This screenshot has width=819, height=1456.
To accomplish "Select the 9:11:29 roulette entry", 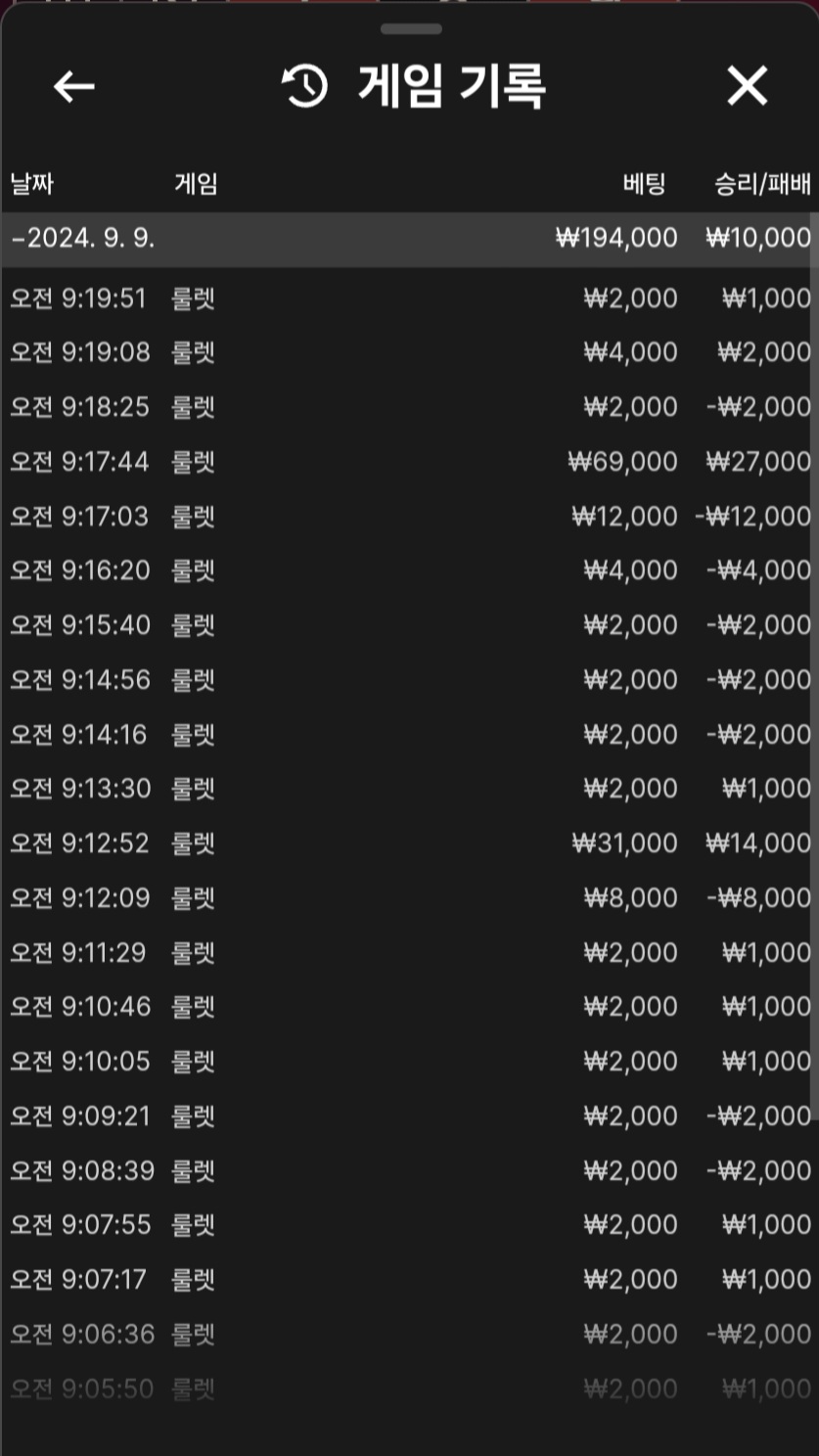I will pos(409,953).
